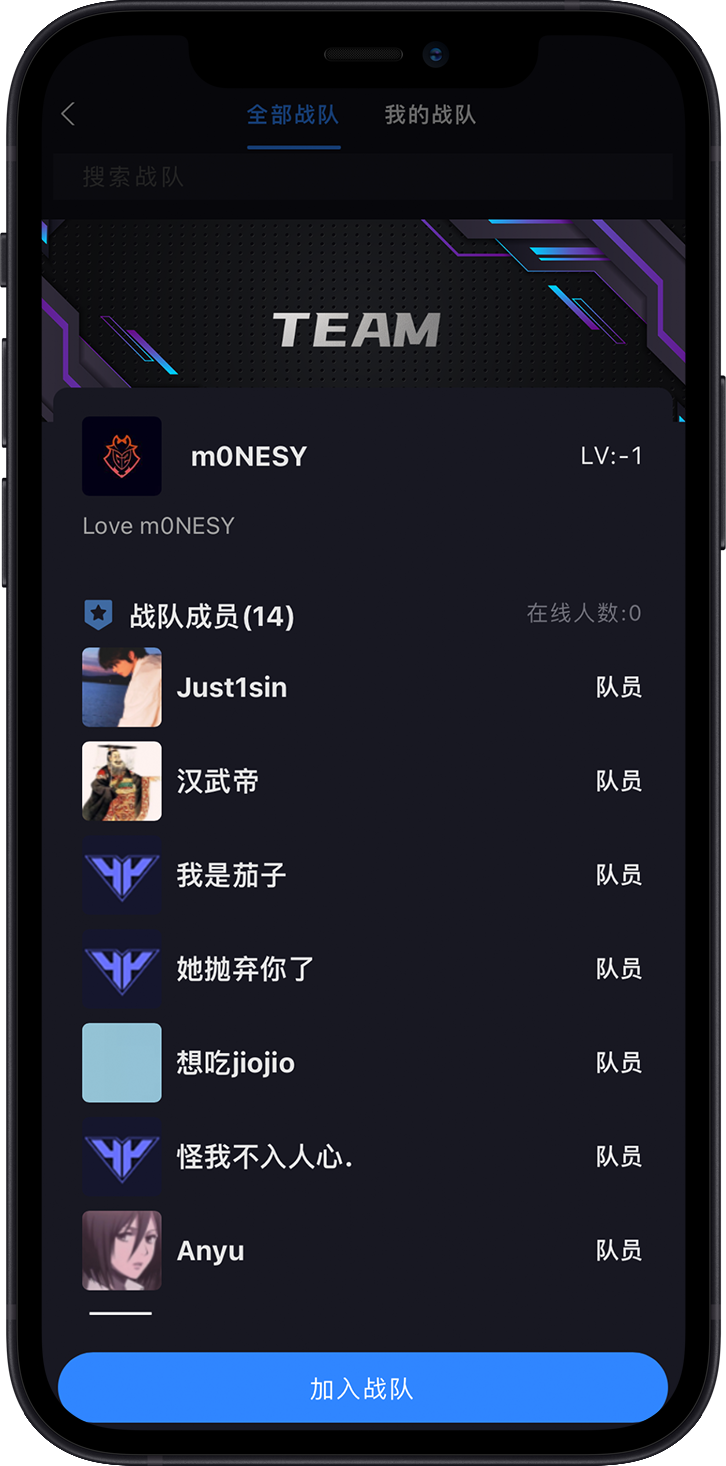
Task: Tap the 加入战队 join button
Action: click(x=362, y=1386)
